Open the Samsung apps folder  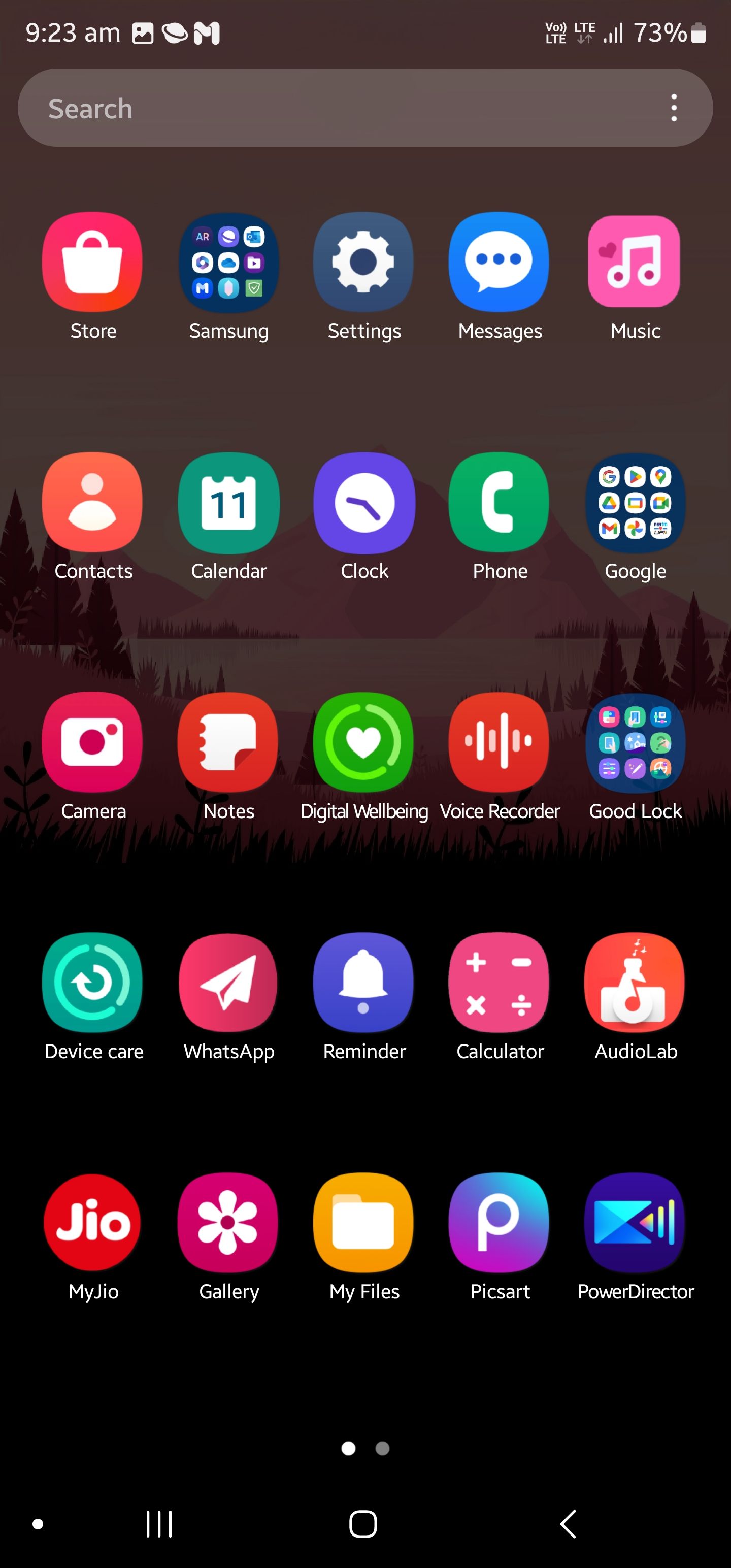(x=228, y=262)
